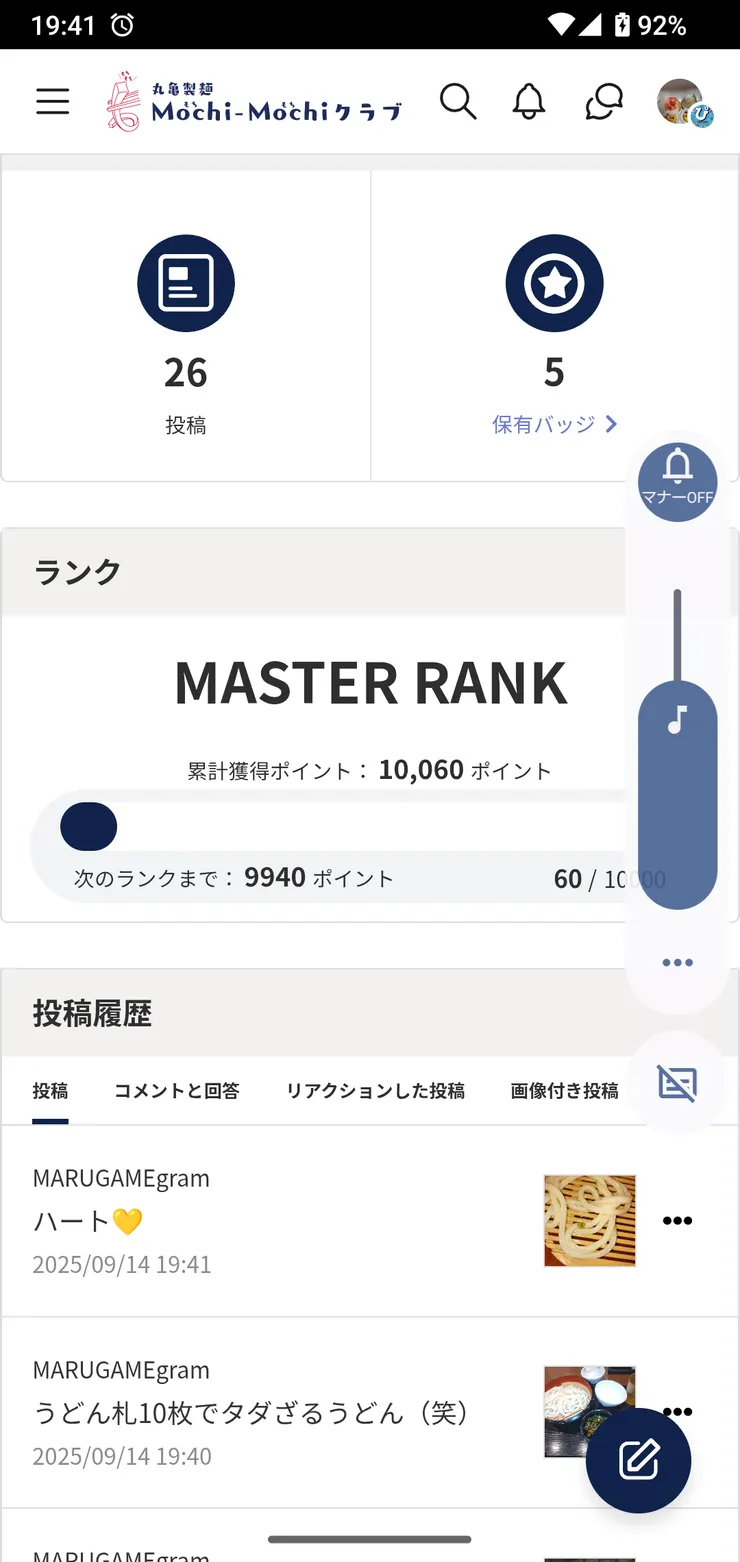Open the search function
Viewport: 740px width, 1562px height.
point(458,101)
